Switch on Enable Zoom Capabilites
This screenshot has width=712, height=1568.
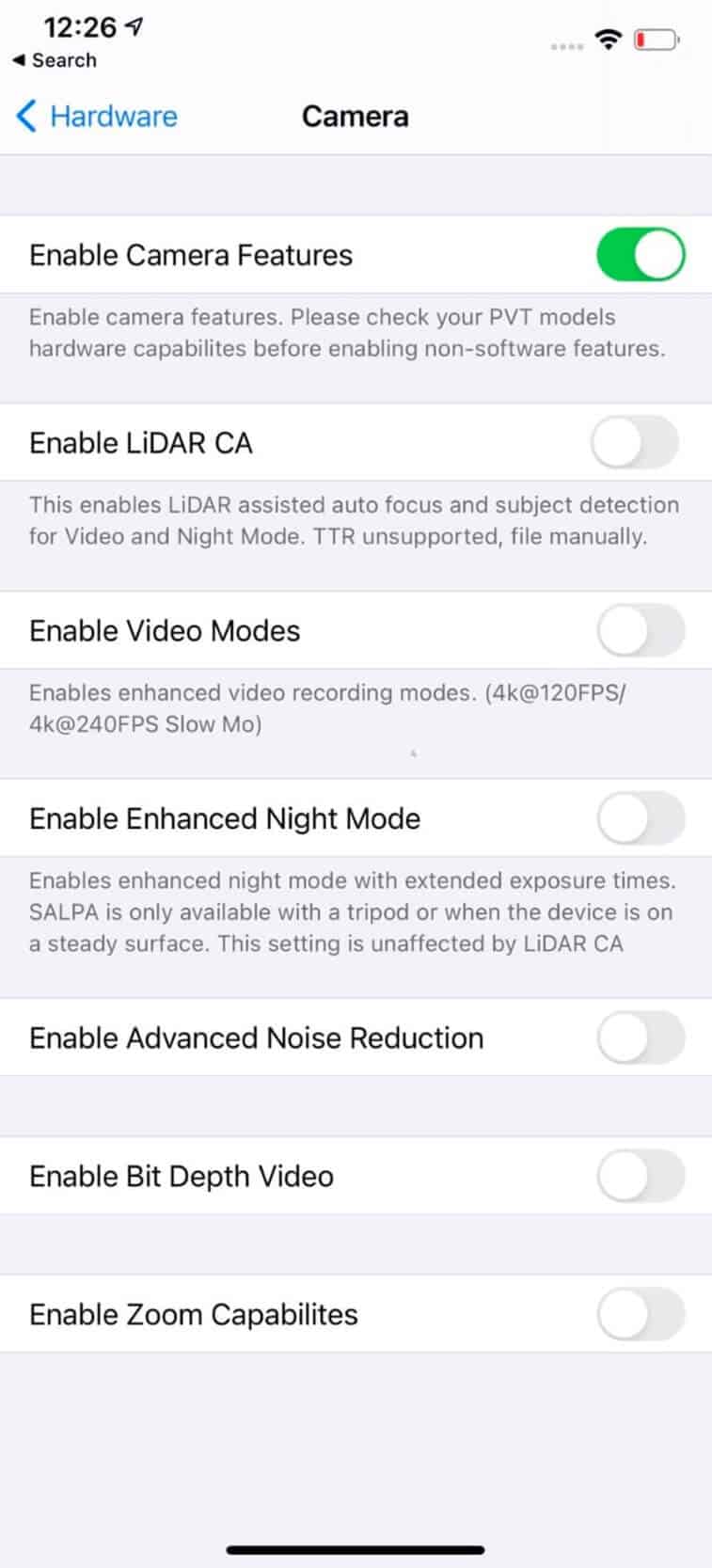pos(641,1314)
